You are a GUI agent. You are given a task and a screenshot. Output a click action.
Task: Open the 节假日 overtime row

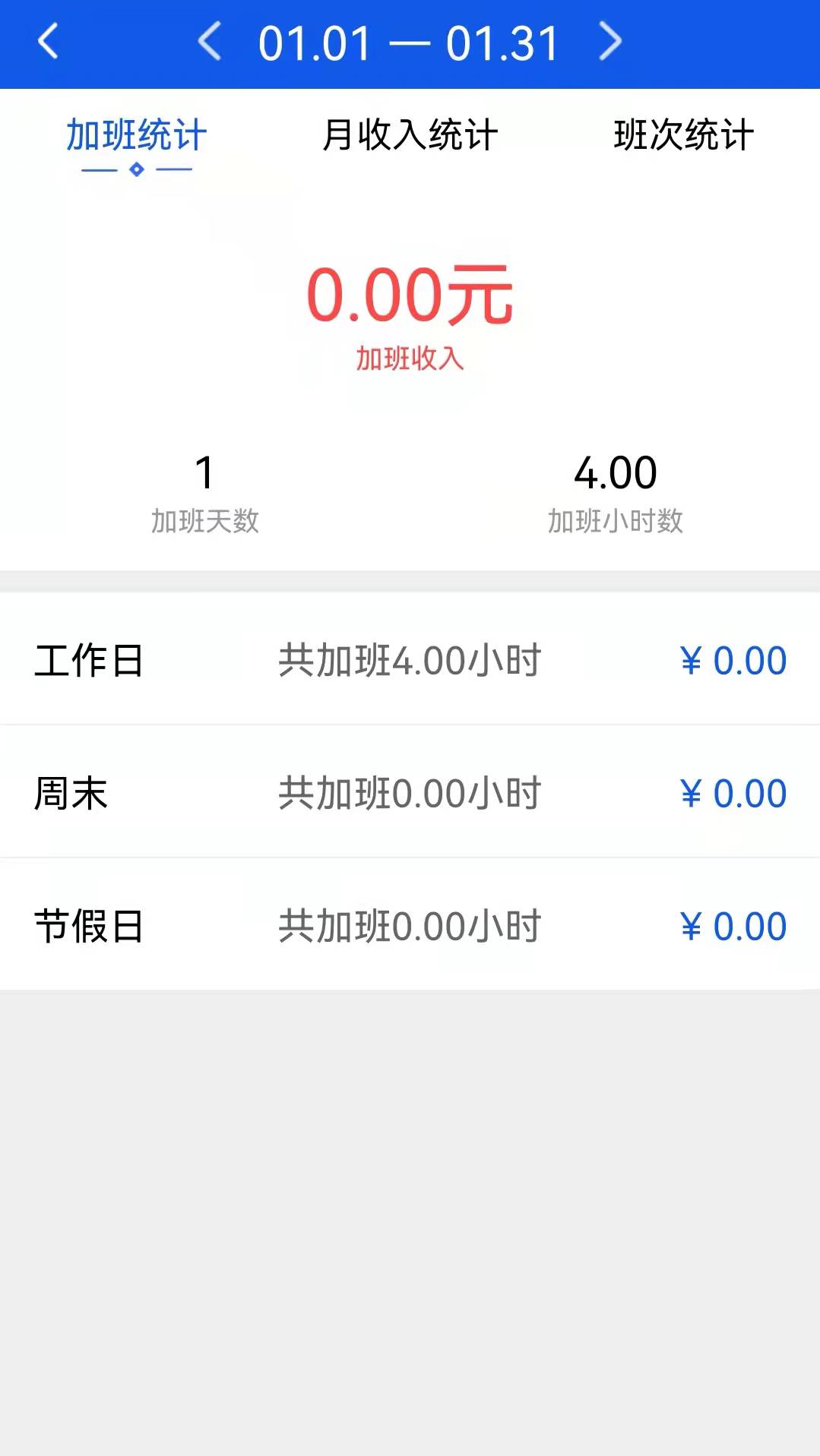(x=410, y=926)
